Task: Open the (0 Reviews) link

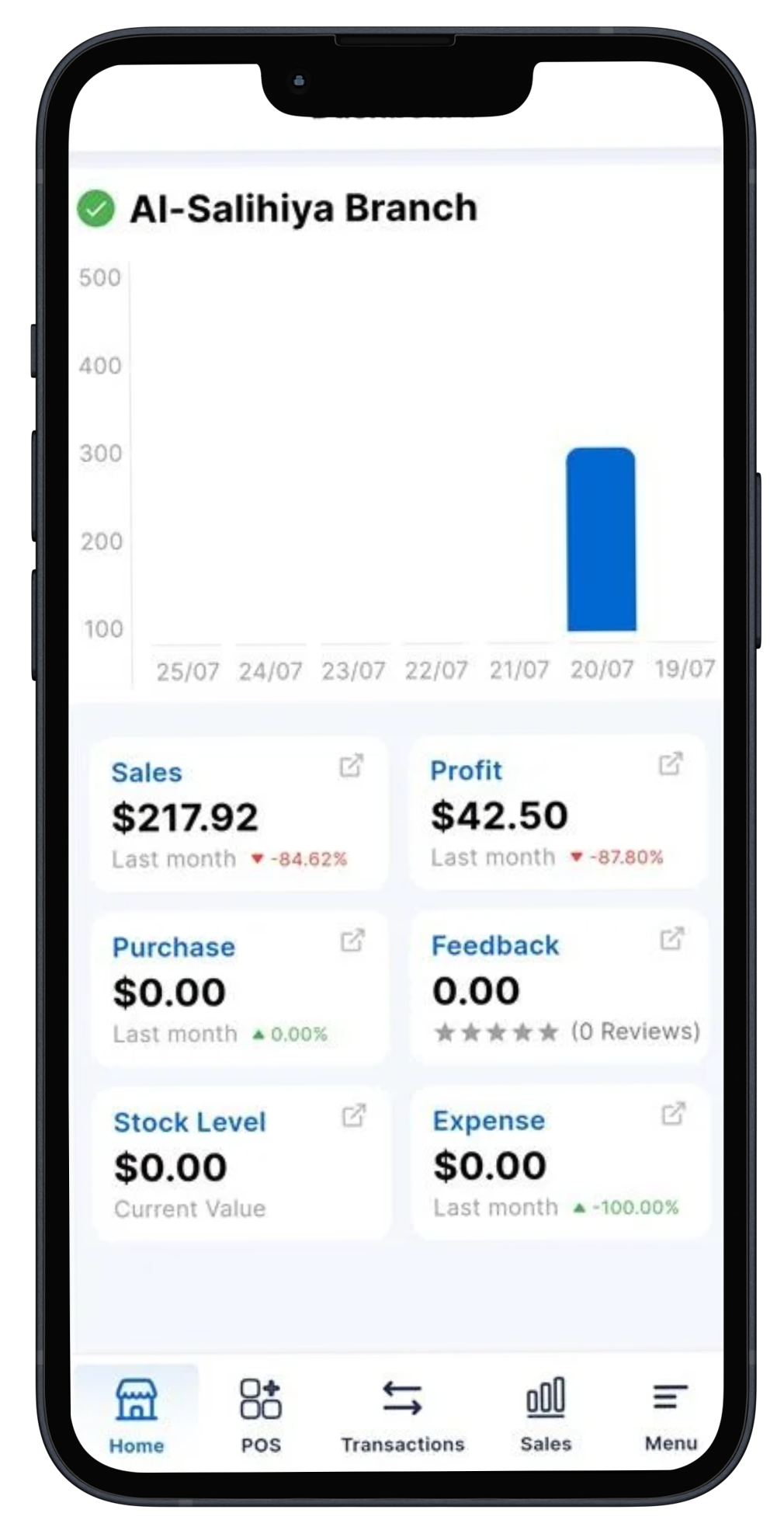Action: [634, 1031]
